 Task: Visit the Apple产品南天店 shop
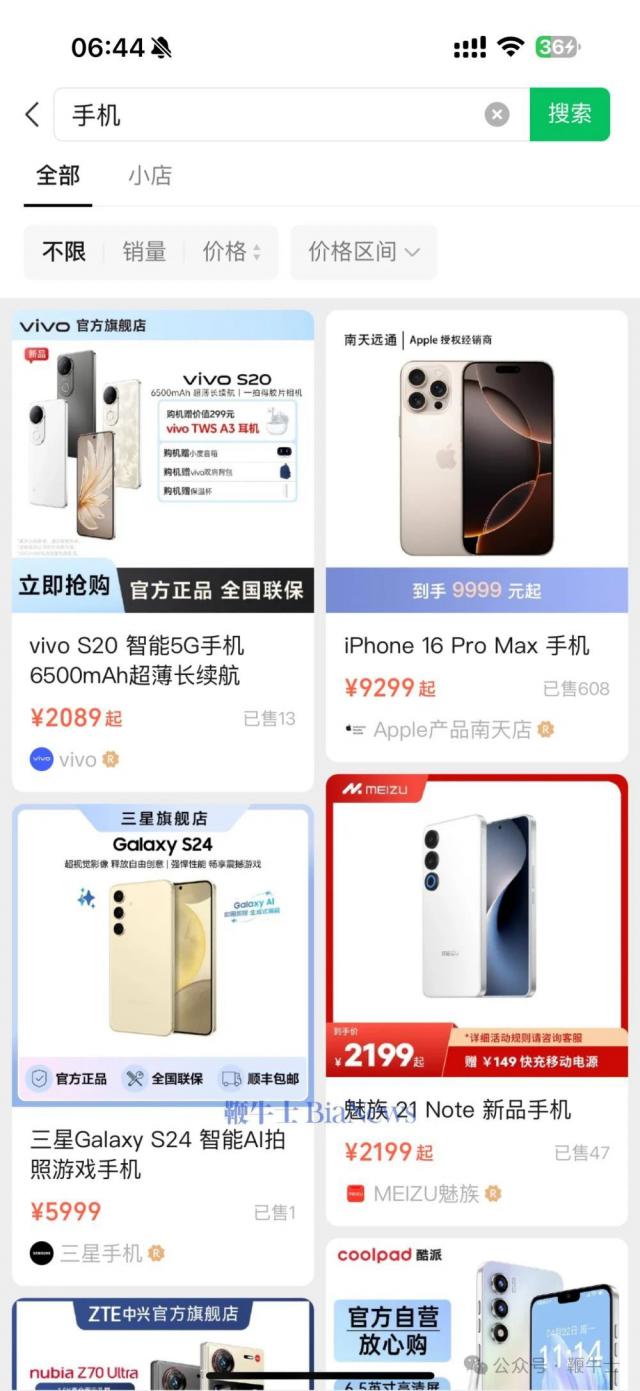click(450, 730)
